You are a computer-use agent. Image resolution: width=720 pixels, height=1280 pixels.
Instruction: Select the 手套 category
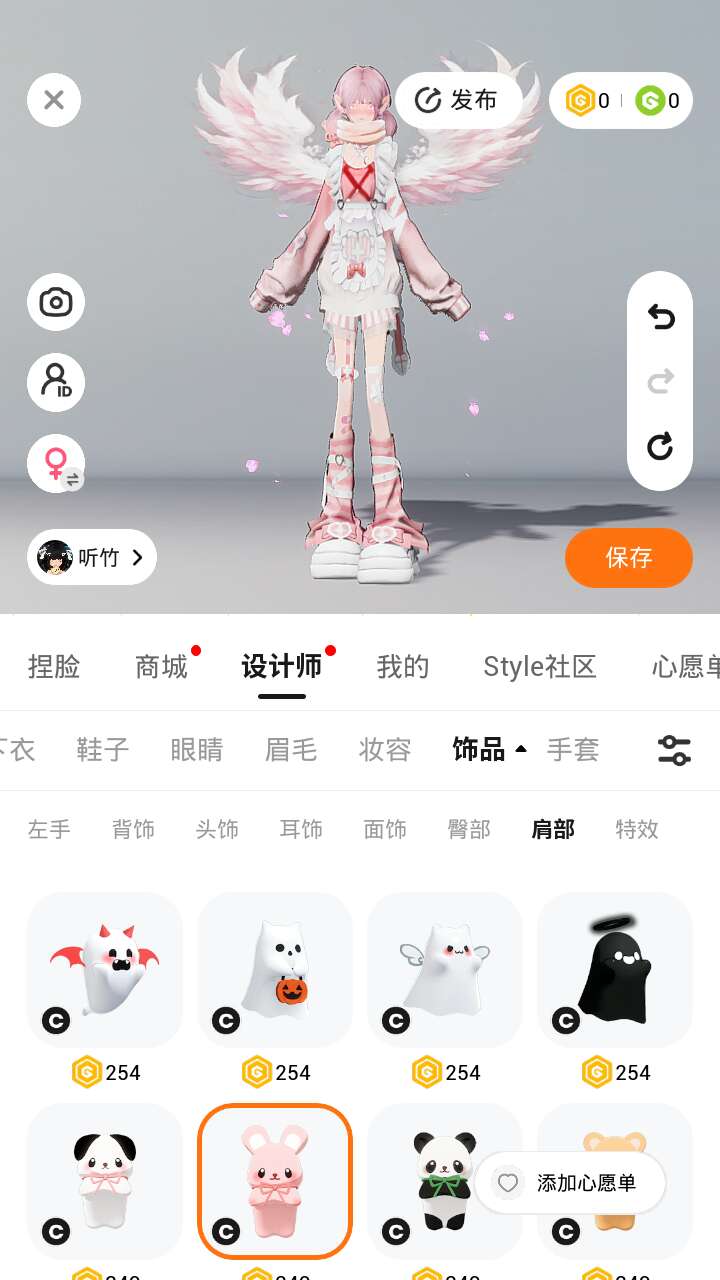(573, 749)
